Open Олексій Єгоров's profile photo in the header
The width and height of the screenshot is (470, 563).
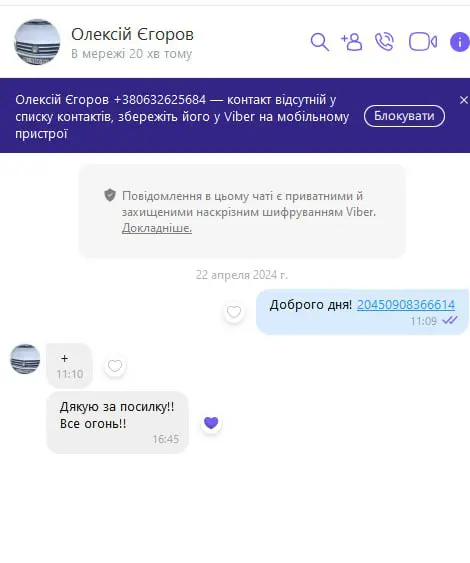37,42
